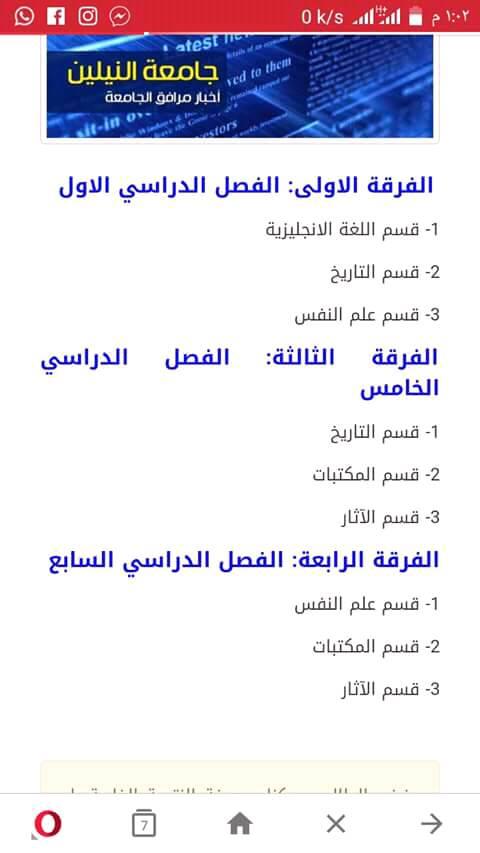Viewport: 480px width, 853px height.
Task: Open the tab switcher showing 7 tabs
Action: [144, 824]
